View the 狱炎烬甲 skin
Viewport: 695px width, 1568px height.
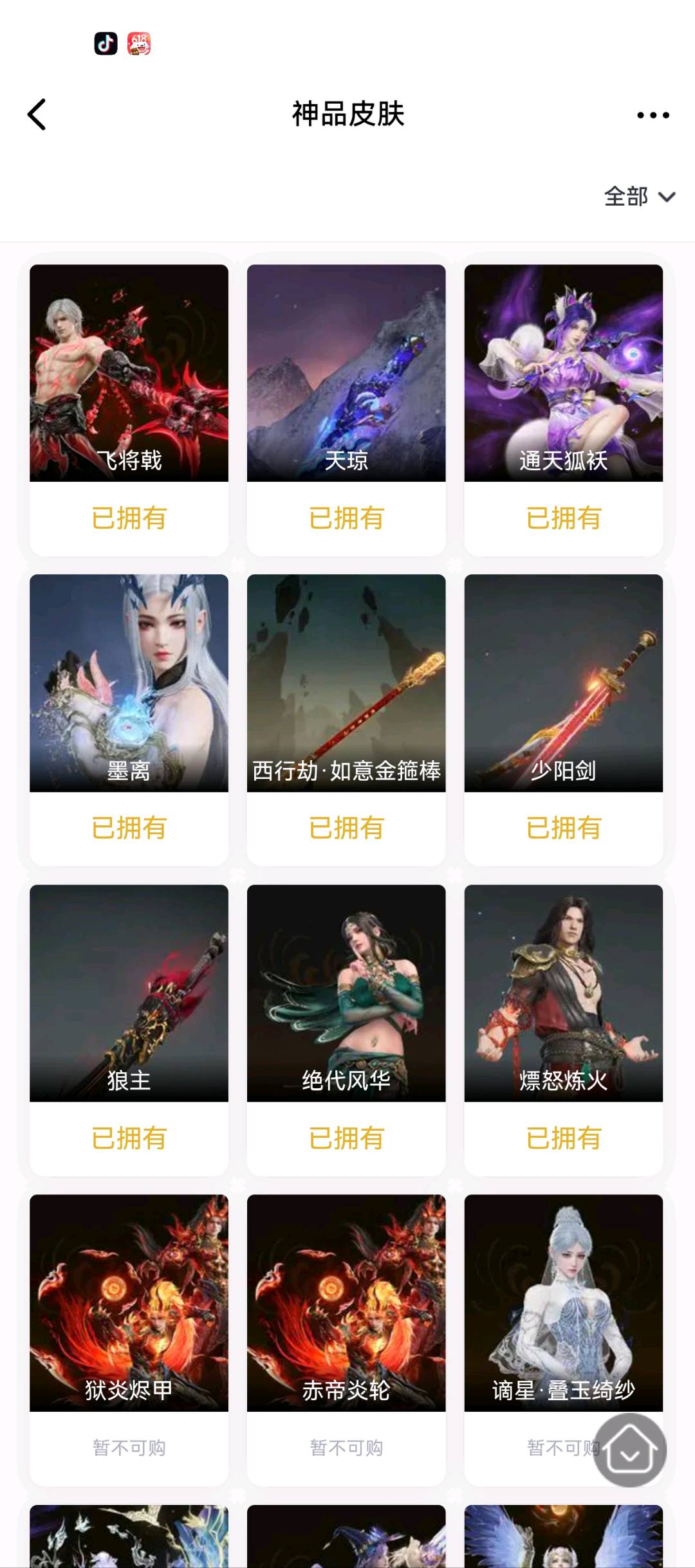click(x=129, y=1302)
